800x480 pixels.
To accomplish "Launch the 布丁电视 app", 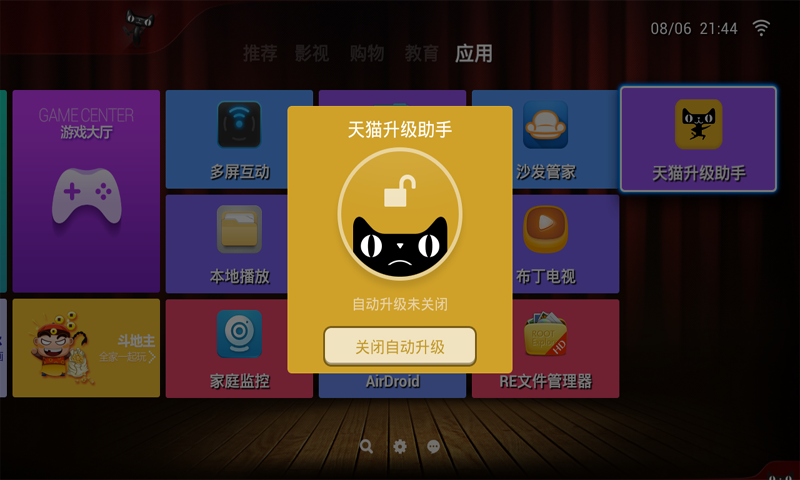I will point(545,244).
